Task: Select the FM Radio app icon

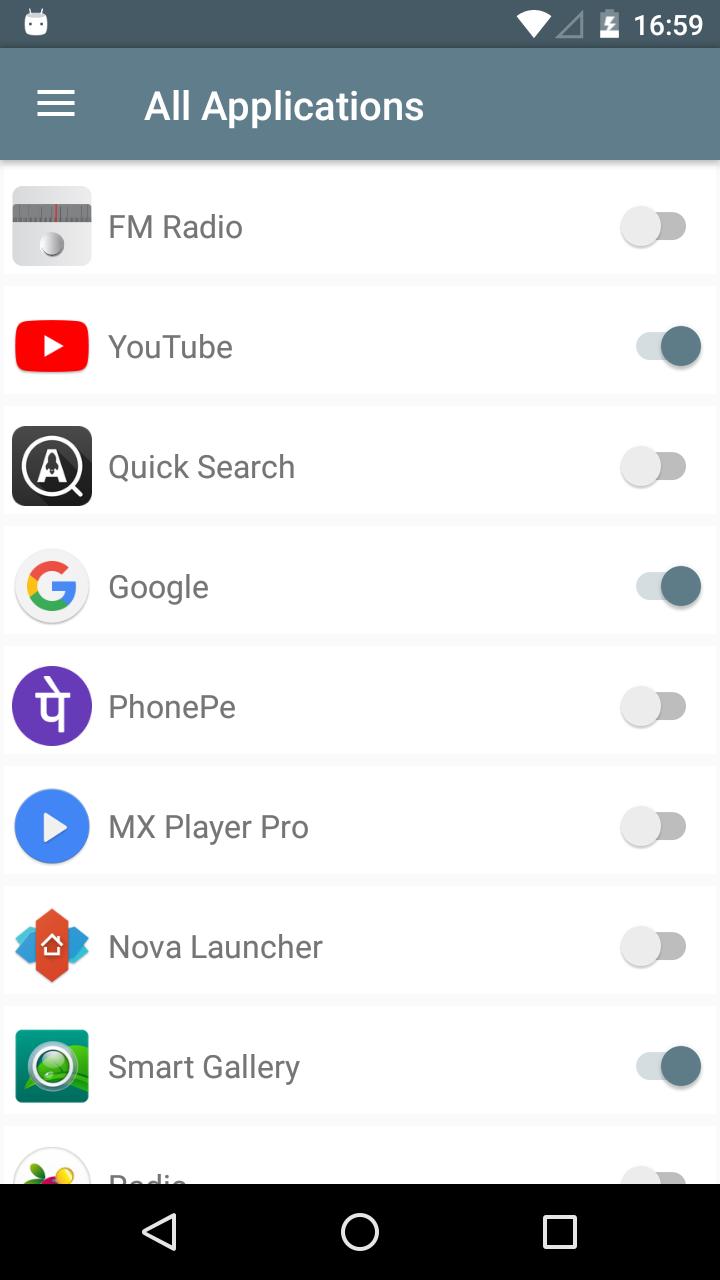Action: (51, 226)
